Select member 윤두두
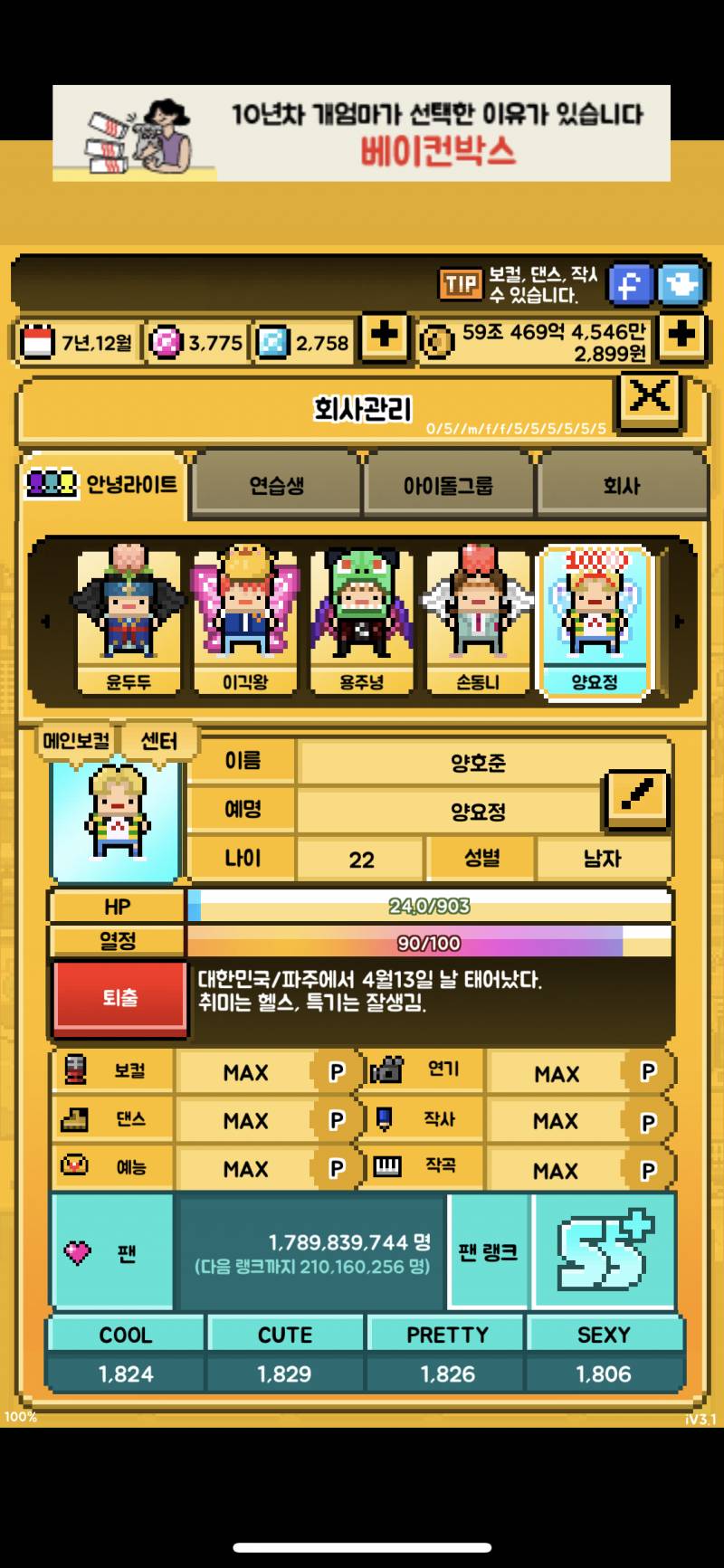Viewport: 724px width, 1568px height. (129, 621)
